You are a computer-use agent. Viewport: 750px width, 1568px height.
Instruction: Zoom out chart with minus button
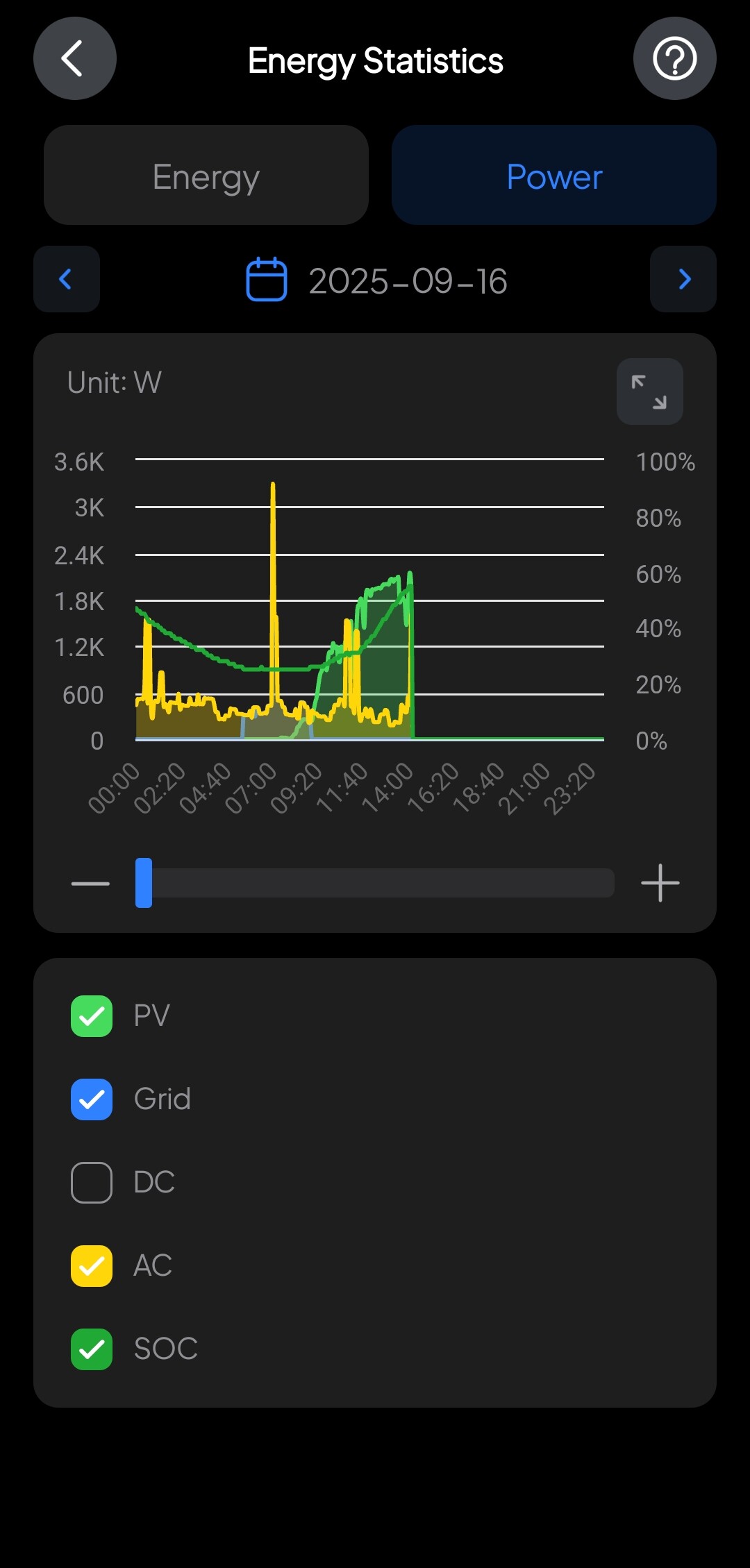coord(90,883)
